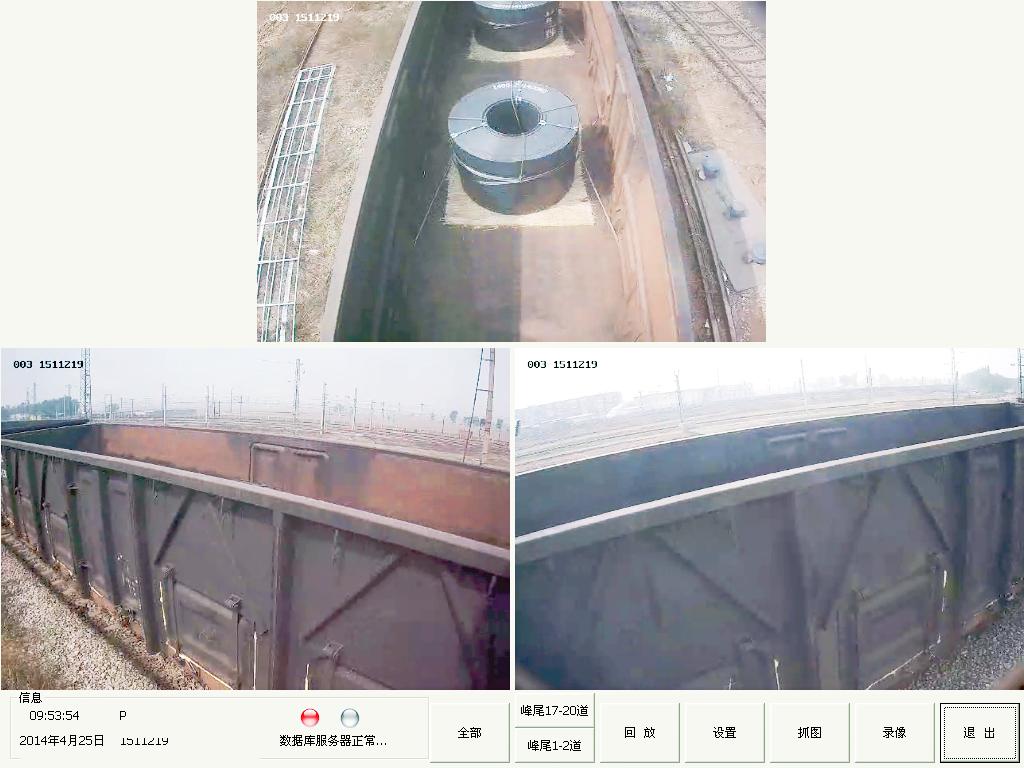Exit the program via 退出
This screenshot has width=1024, height=768.
[979, 732]
